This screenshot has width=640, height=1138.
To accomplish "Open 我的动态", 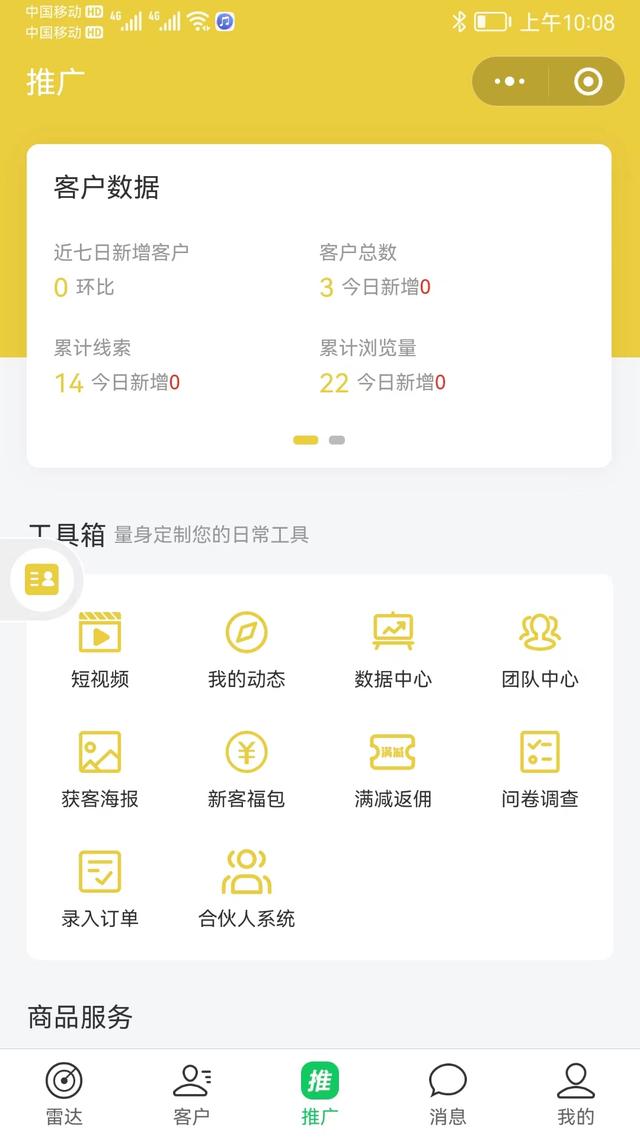I will click(x=246, y=650).
